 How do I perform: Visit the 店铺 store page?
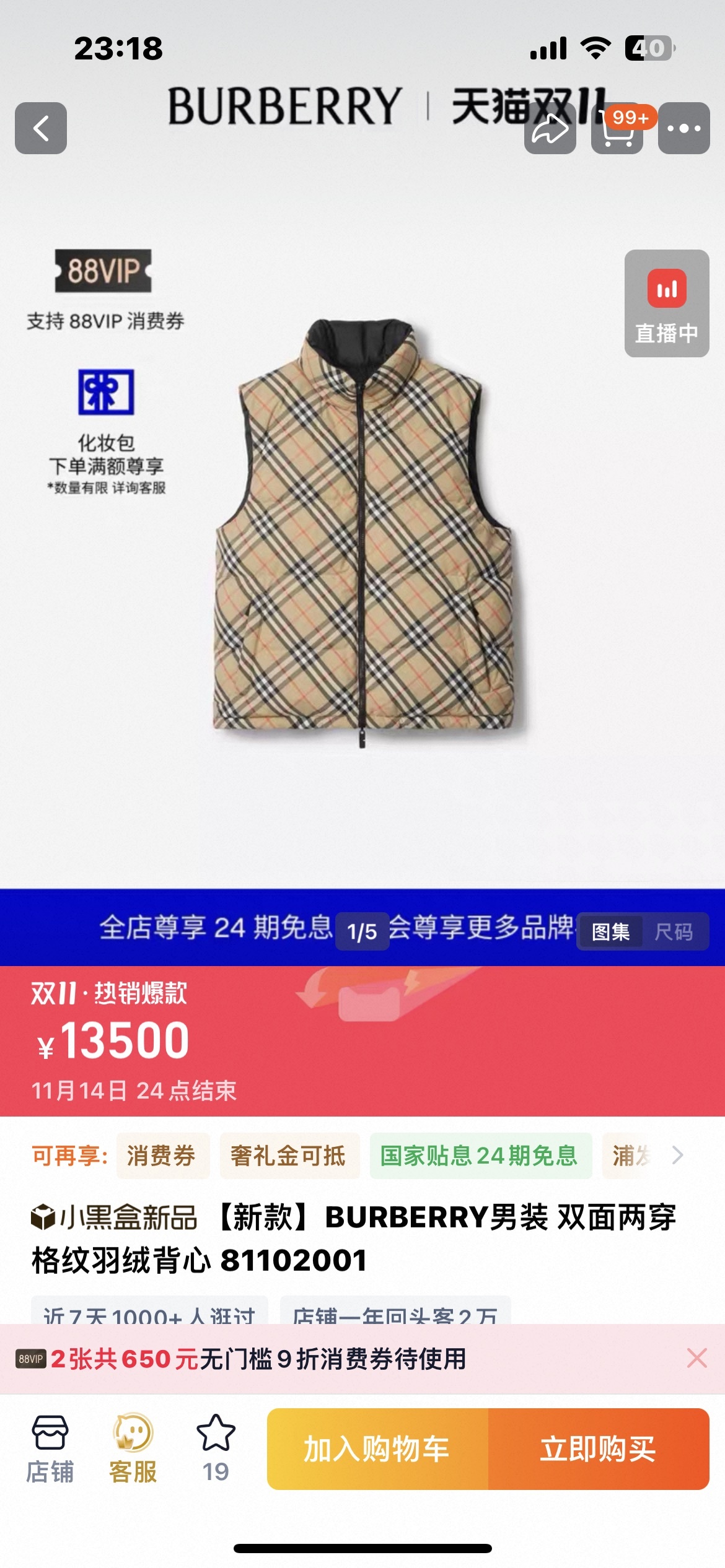pyautogui.click(x=50, y=1448)
